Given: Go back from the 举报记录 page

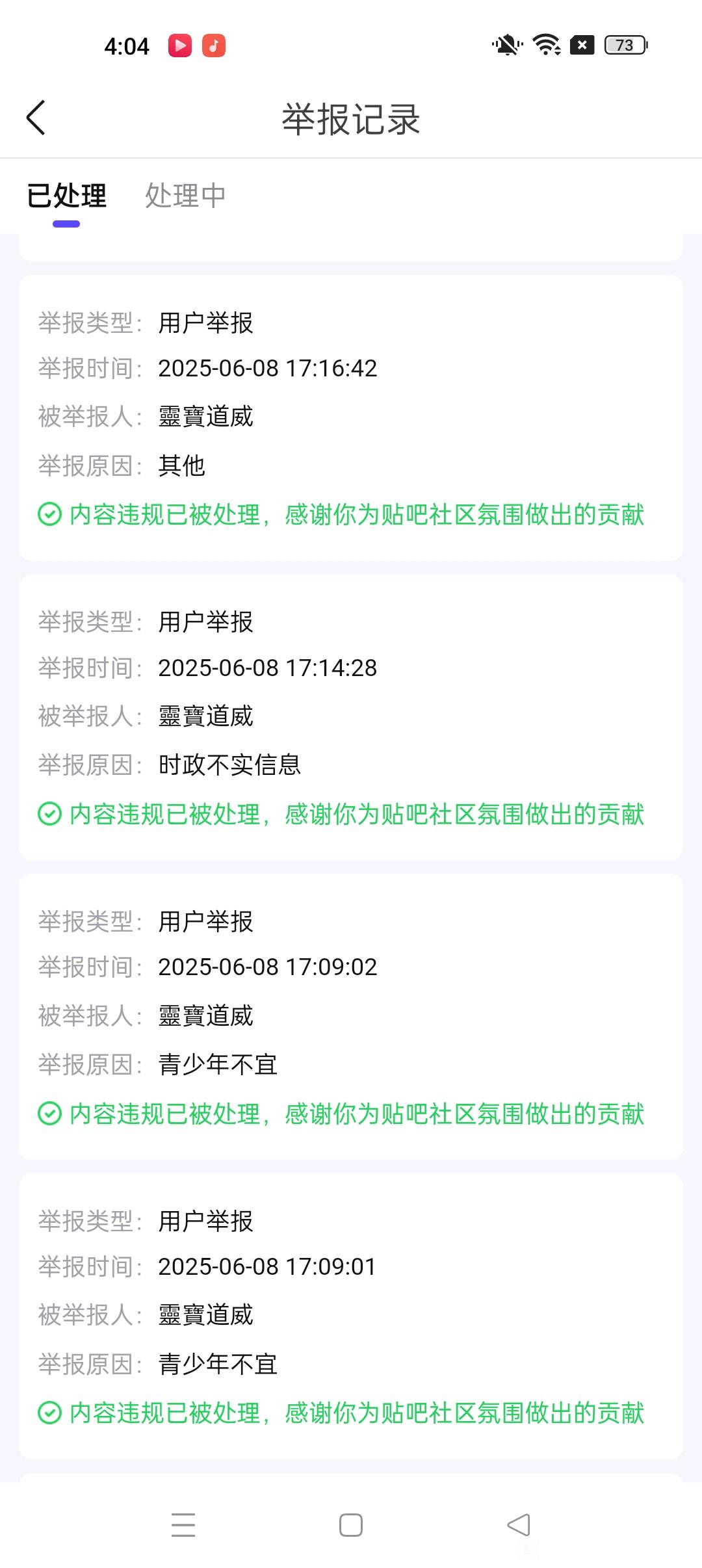Looking at the screenshot, I should tap(36, 118).
